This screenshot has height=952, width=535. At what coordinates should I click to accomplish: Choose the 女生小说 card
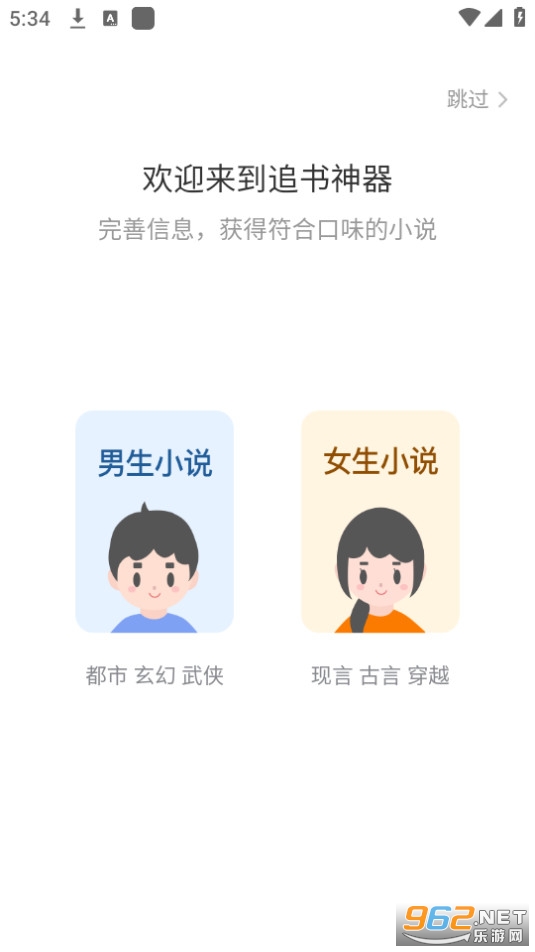(380, 522)
